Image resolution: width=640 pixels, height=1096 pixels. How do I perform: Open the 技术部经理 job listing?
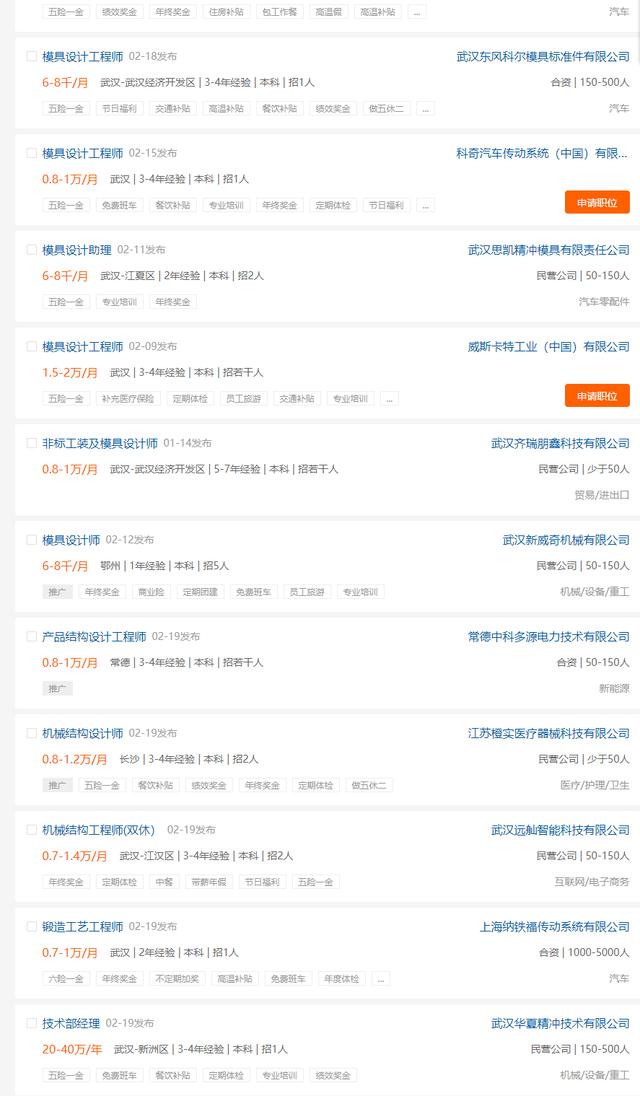(71, 1023)
